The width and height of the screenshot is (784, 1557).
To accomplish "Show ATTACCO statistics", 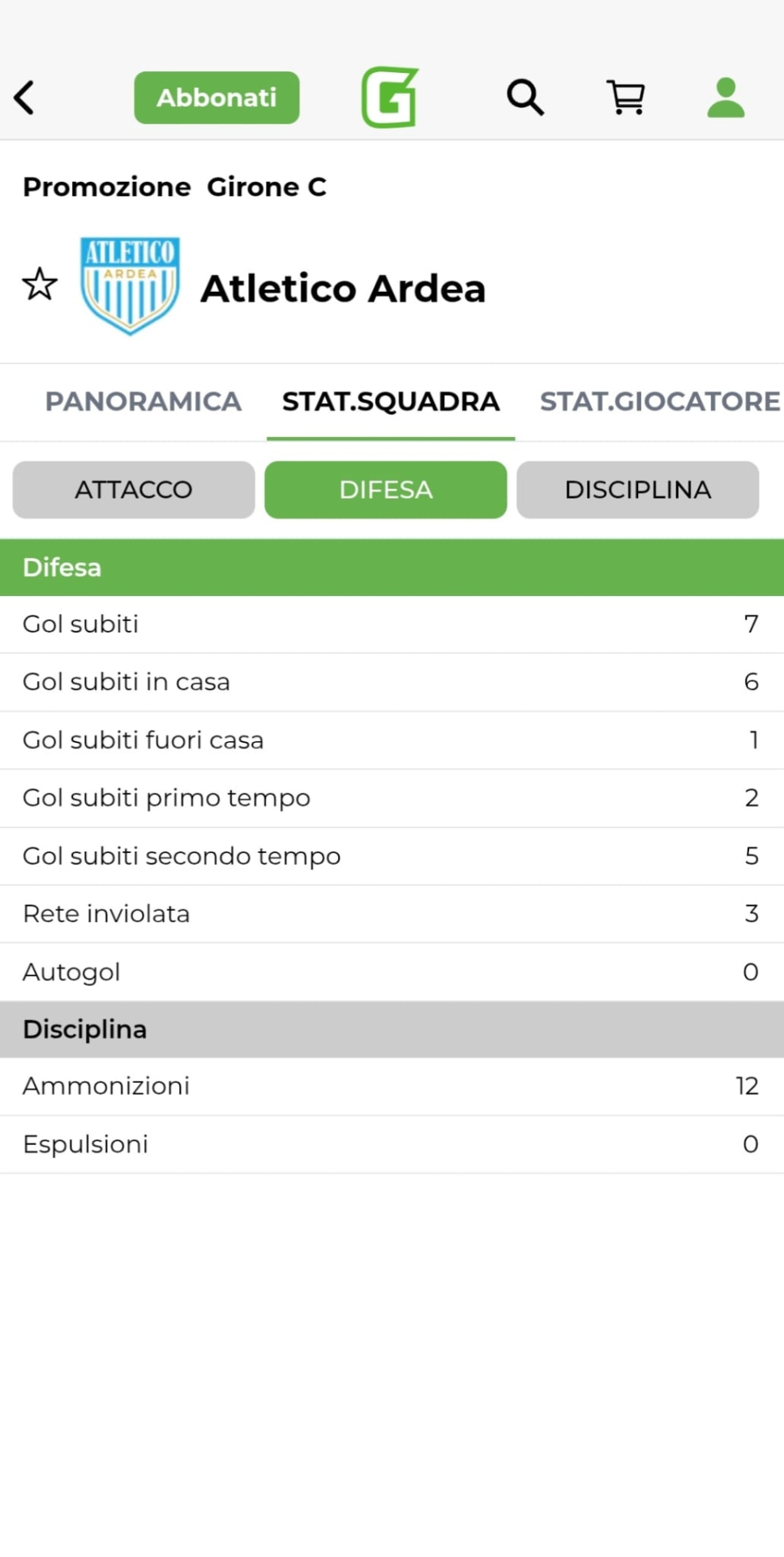I will 134,490.
